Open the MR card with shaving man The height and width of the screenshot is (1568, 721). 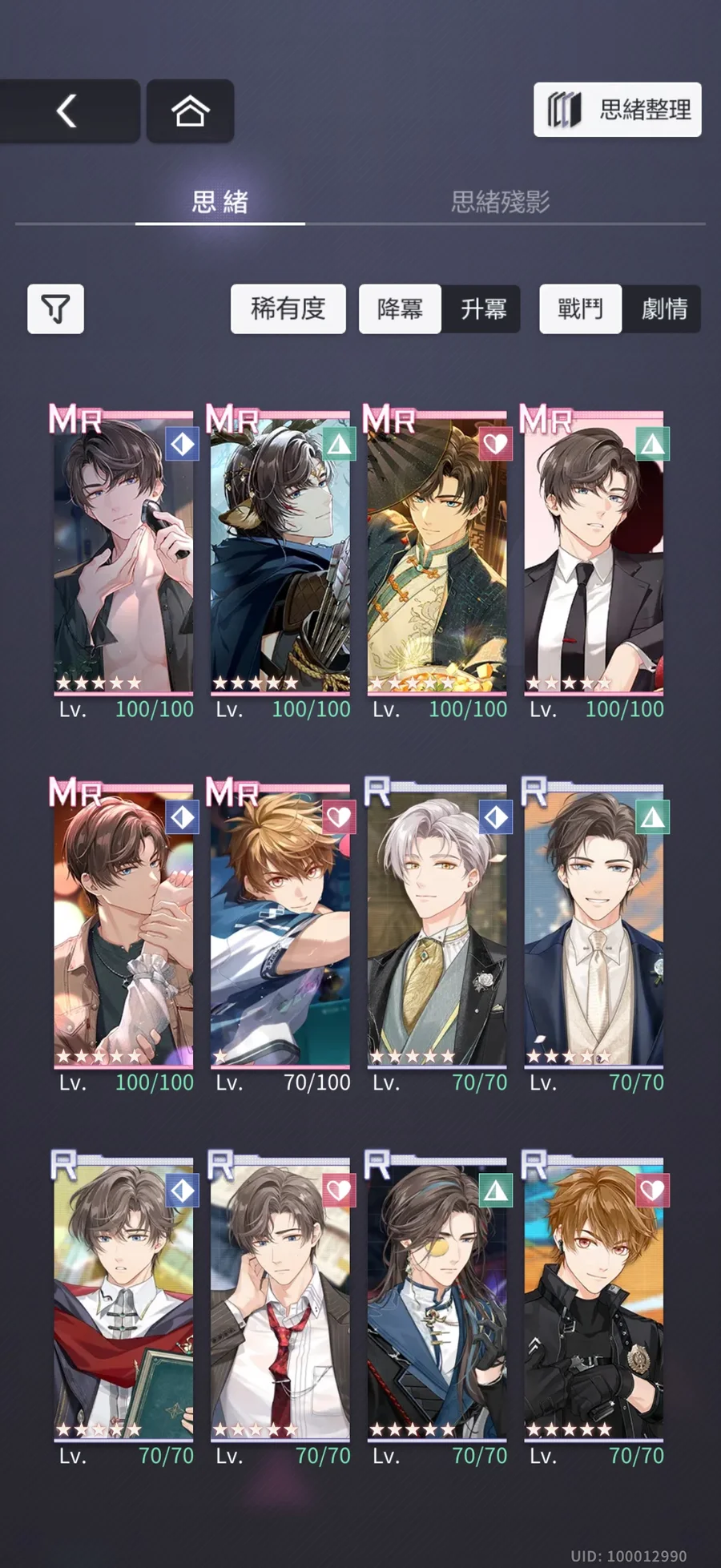tap(123, 553)
